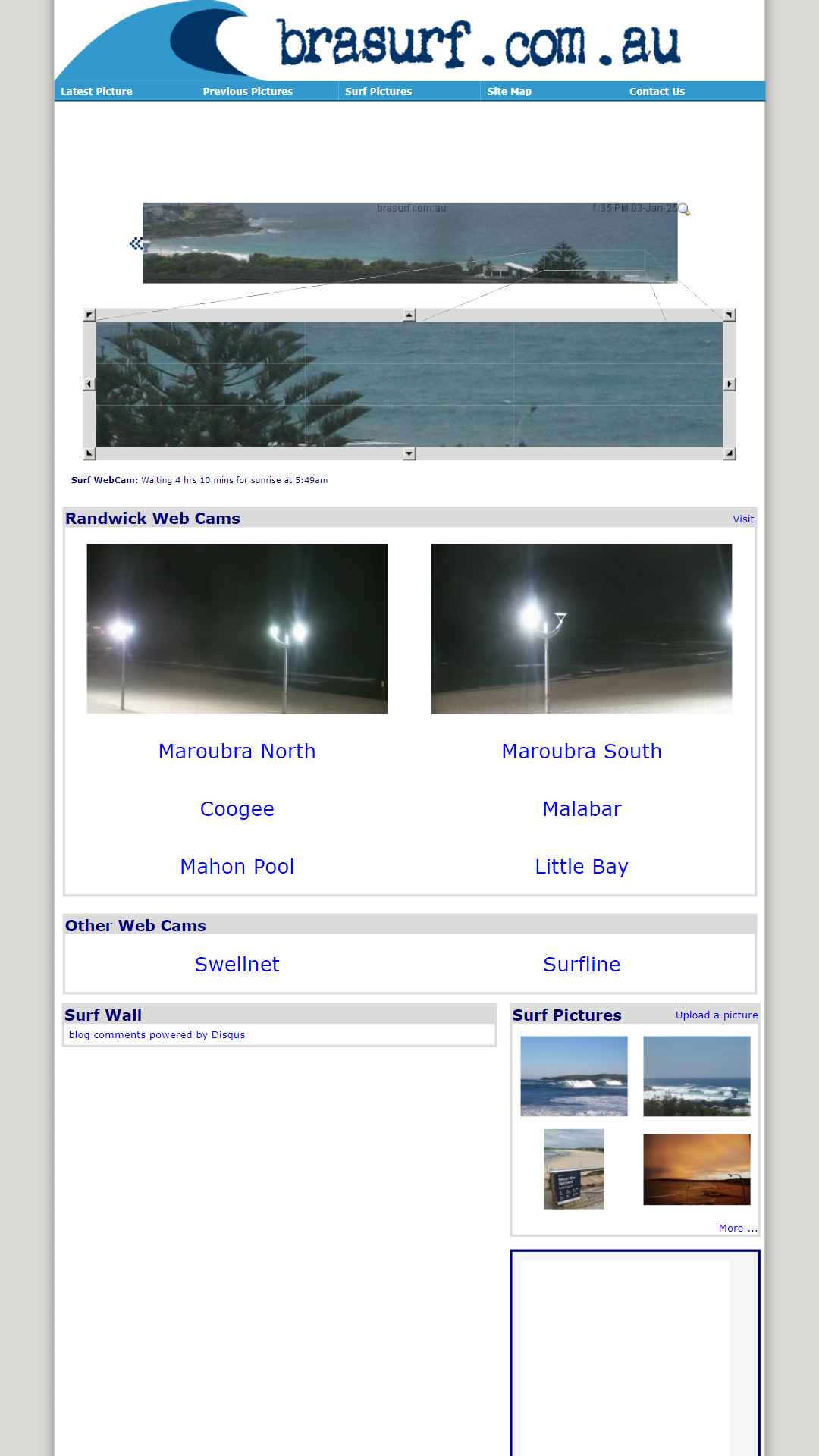Pan zoomed view up with arrow
The width and height of the screenshot is (819, 1456).
click(x=409, y=315)
